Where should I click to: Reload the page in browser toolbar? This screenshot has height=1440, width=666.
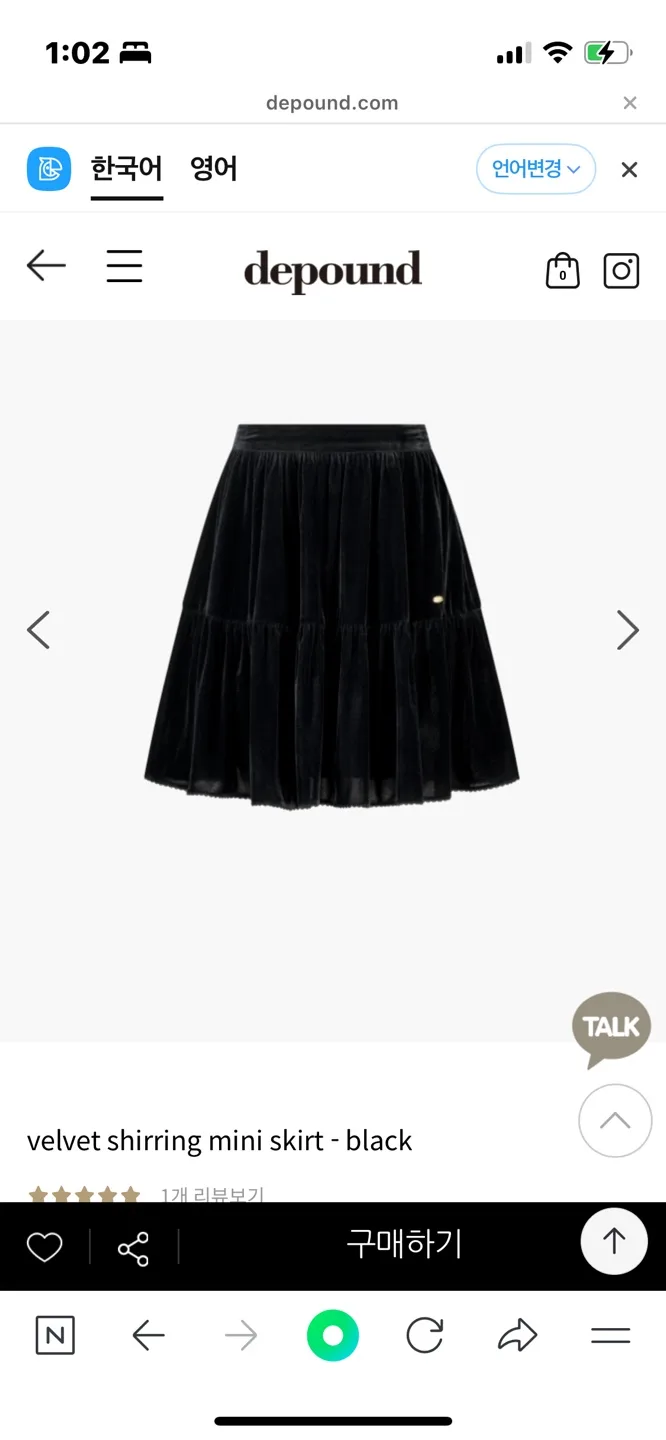tap(424, 1336)
